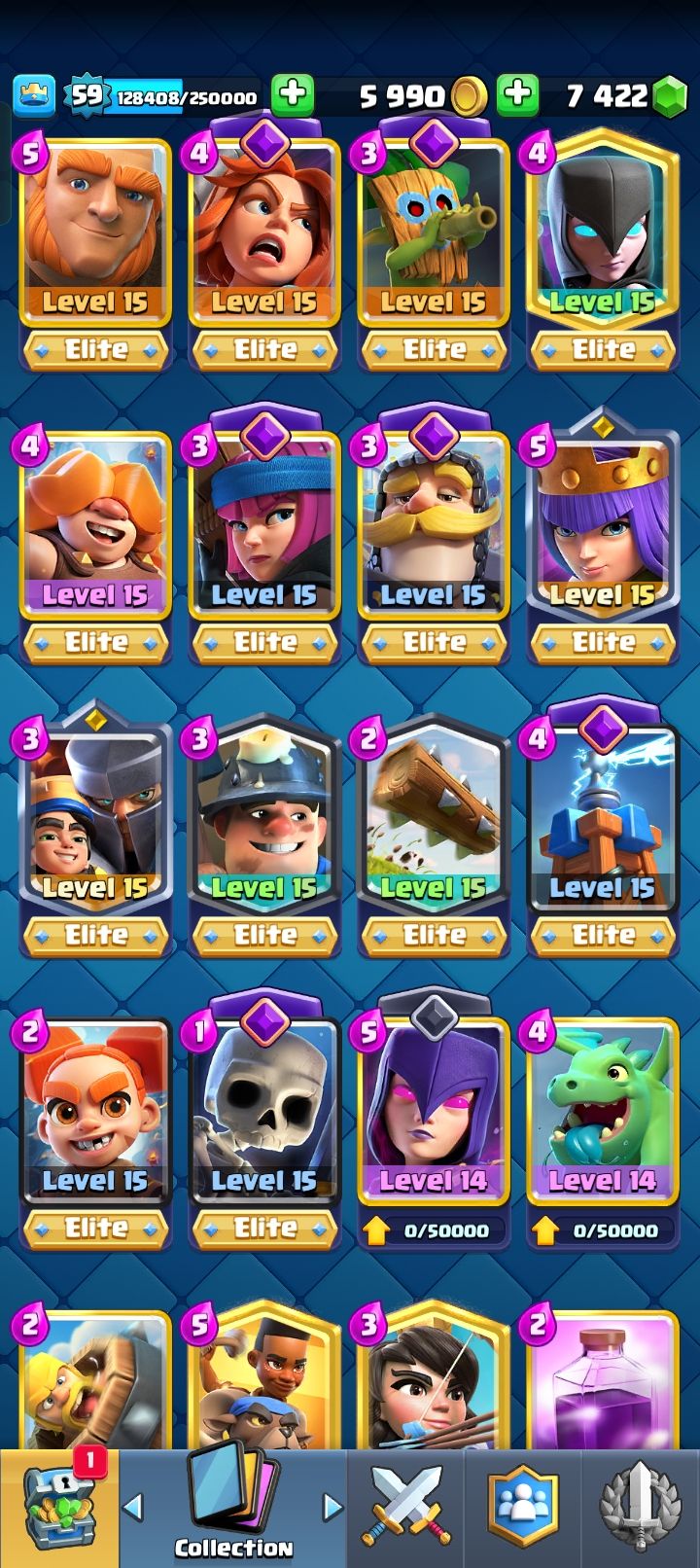Add experience with the plus next to 128408/250000

292,95
